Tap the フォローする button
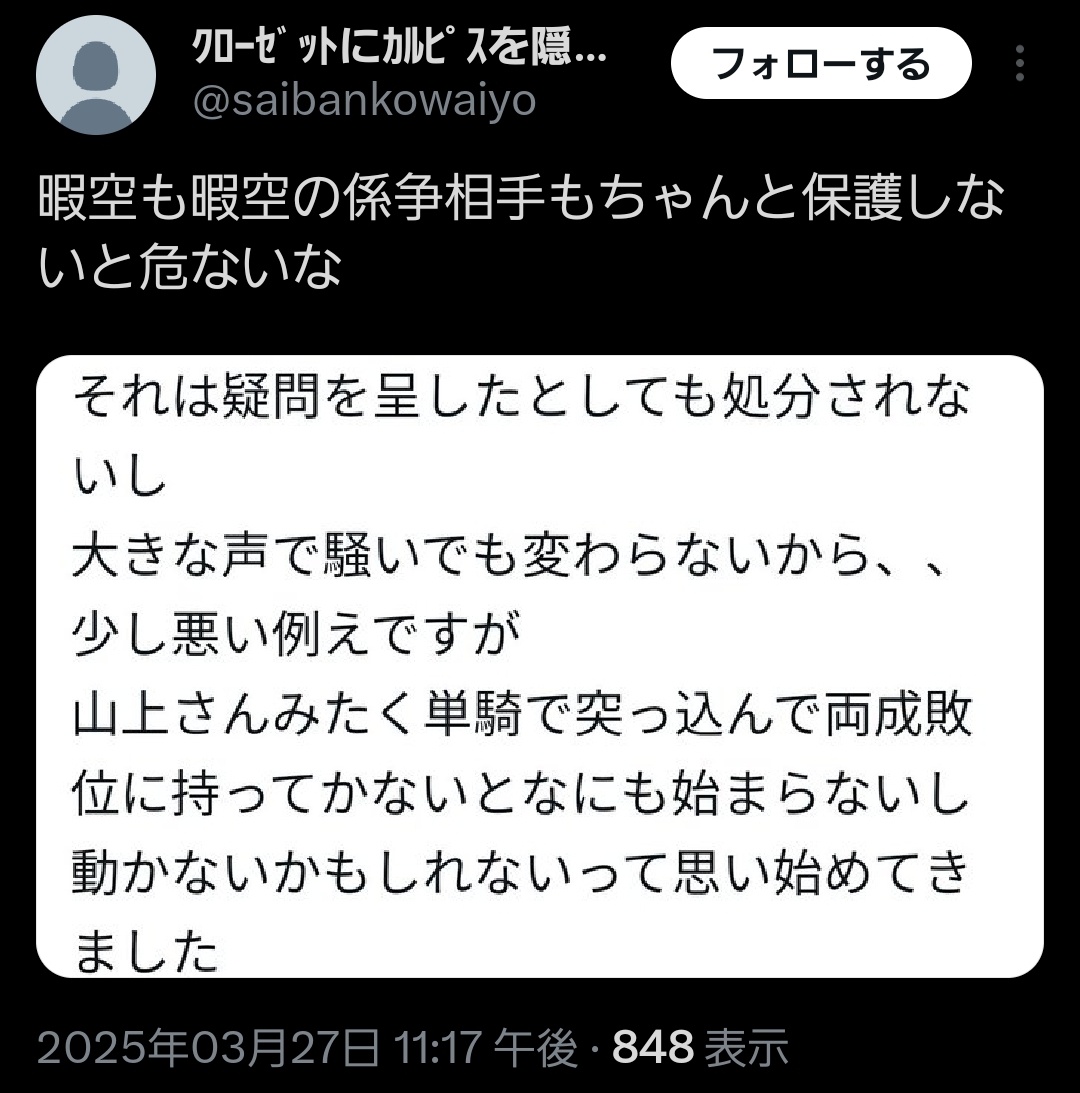1080x1093 pixels. point(820,64)
